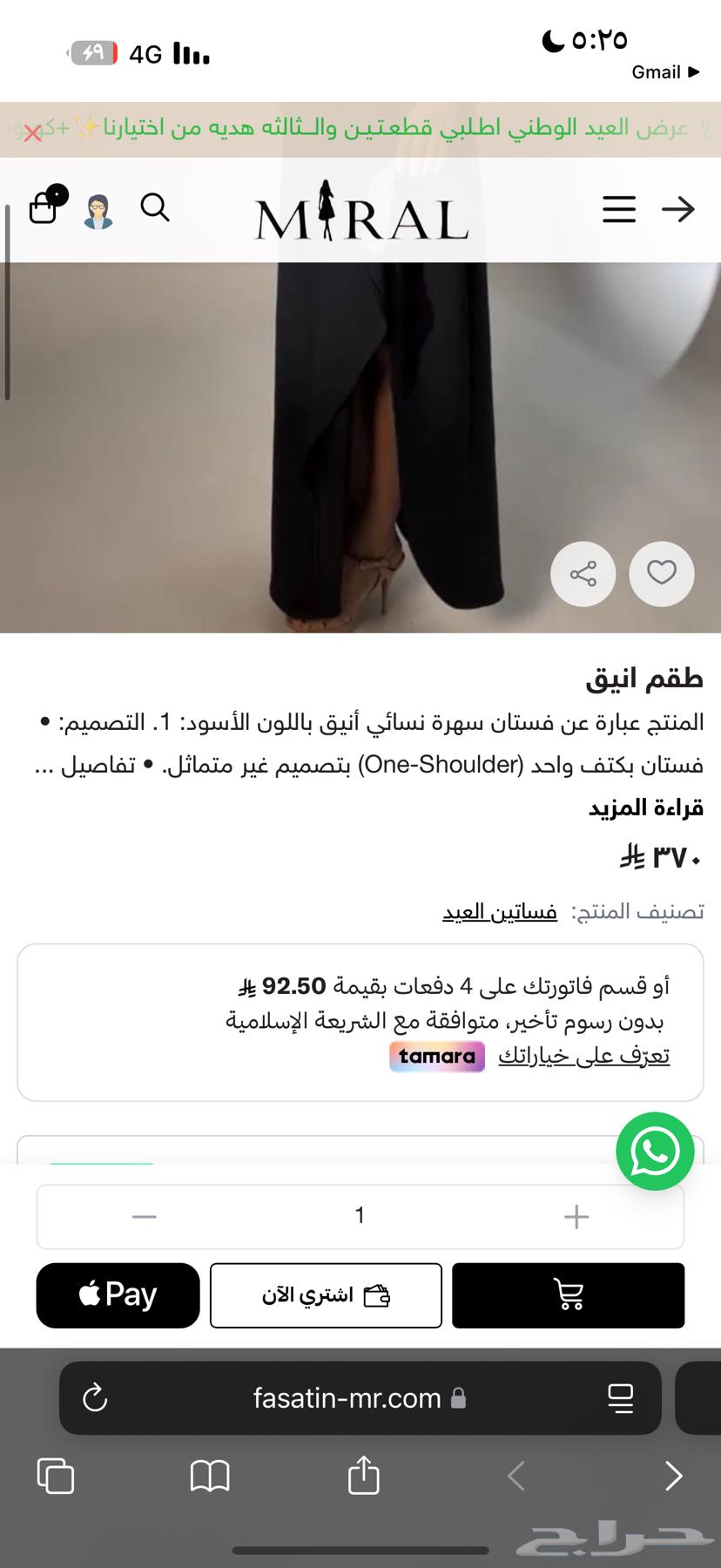721x1568 pixels.
Task: Increase quantity with the plus stepper
Action: pyautogui.click(x=576, y=1216)
